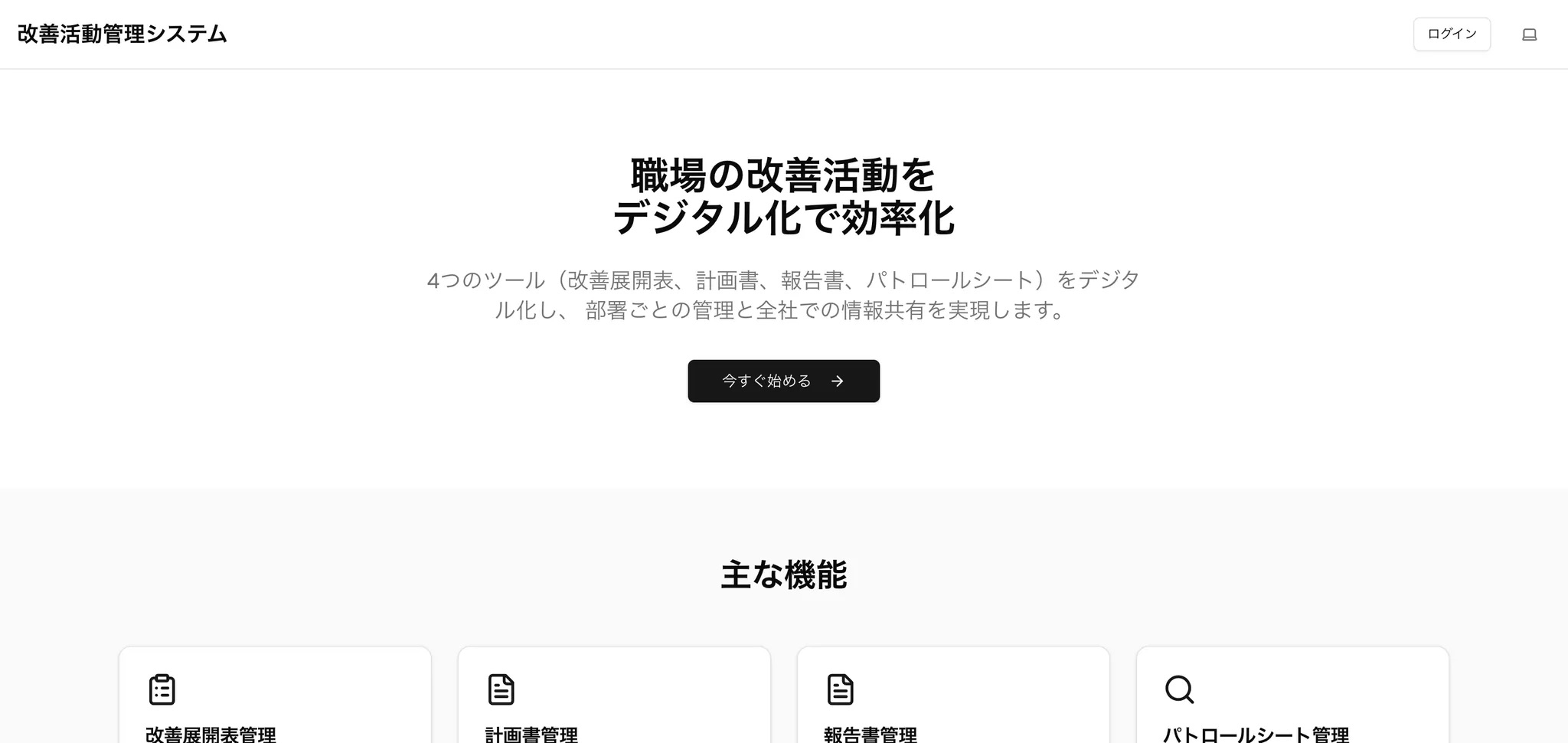Open the 改善活動管理システム home link

[x=122, y=34]
